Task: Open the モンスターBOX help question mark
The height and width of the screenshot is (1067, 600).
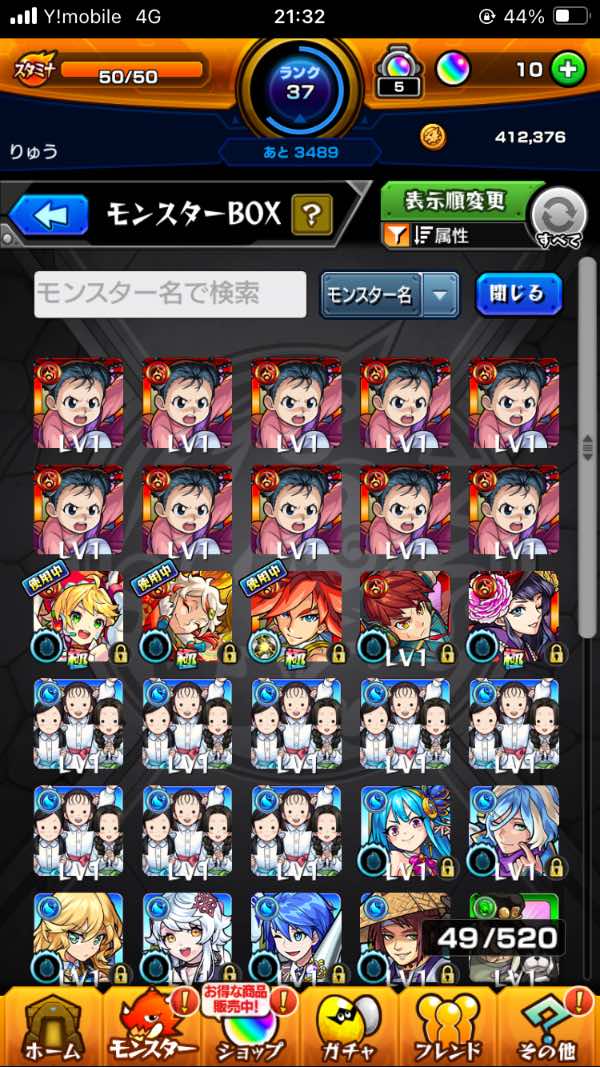Action: (x=311, y=214)
